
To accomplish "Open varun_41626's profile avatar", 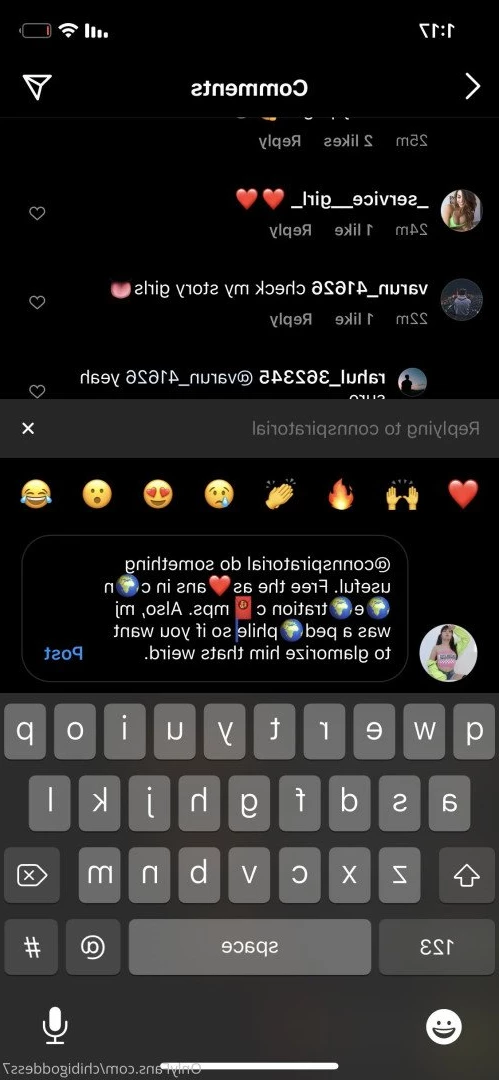I will point(461,300).
